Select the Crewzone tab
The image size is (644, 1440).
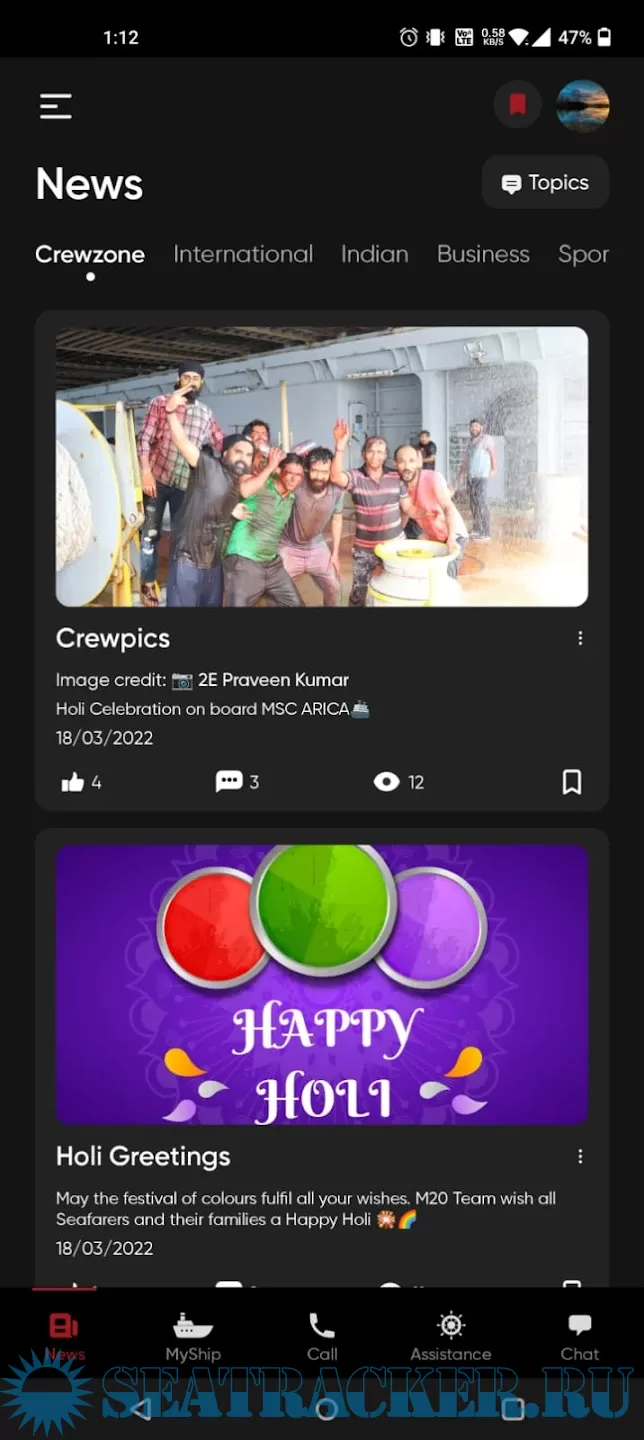click(90, 254)
